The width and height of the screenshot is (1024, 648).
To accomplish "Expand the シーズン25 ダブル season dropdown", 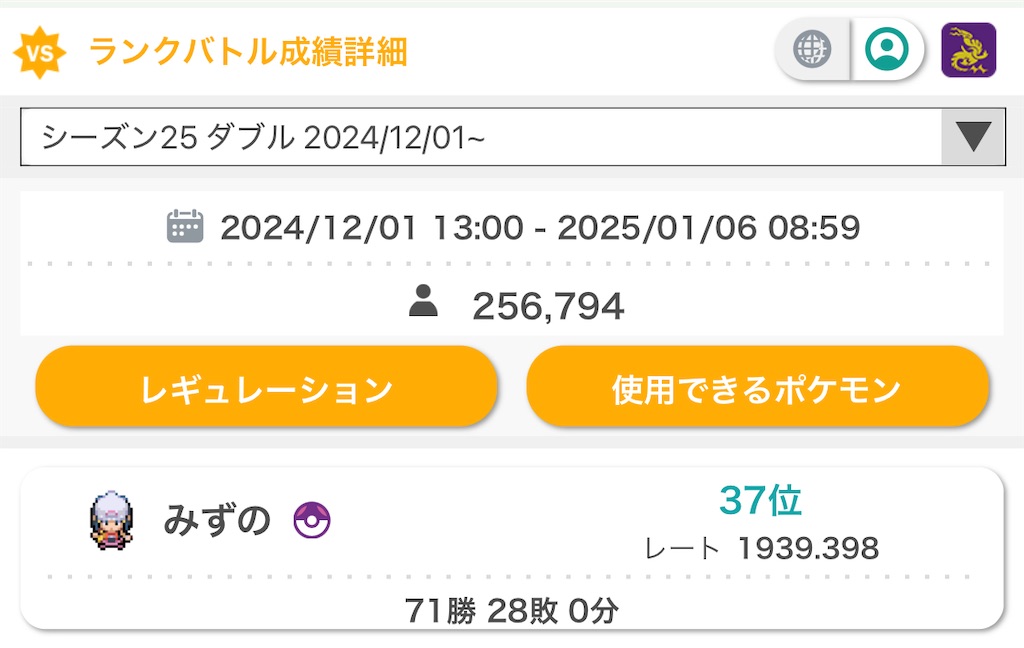I will coord(513,137).
